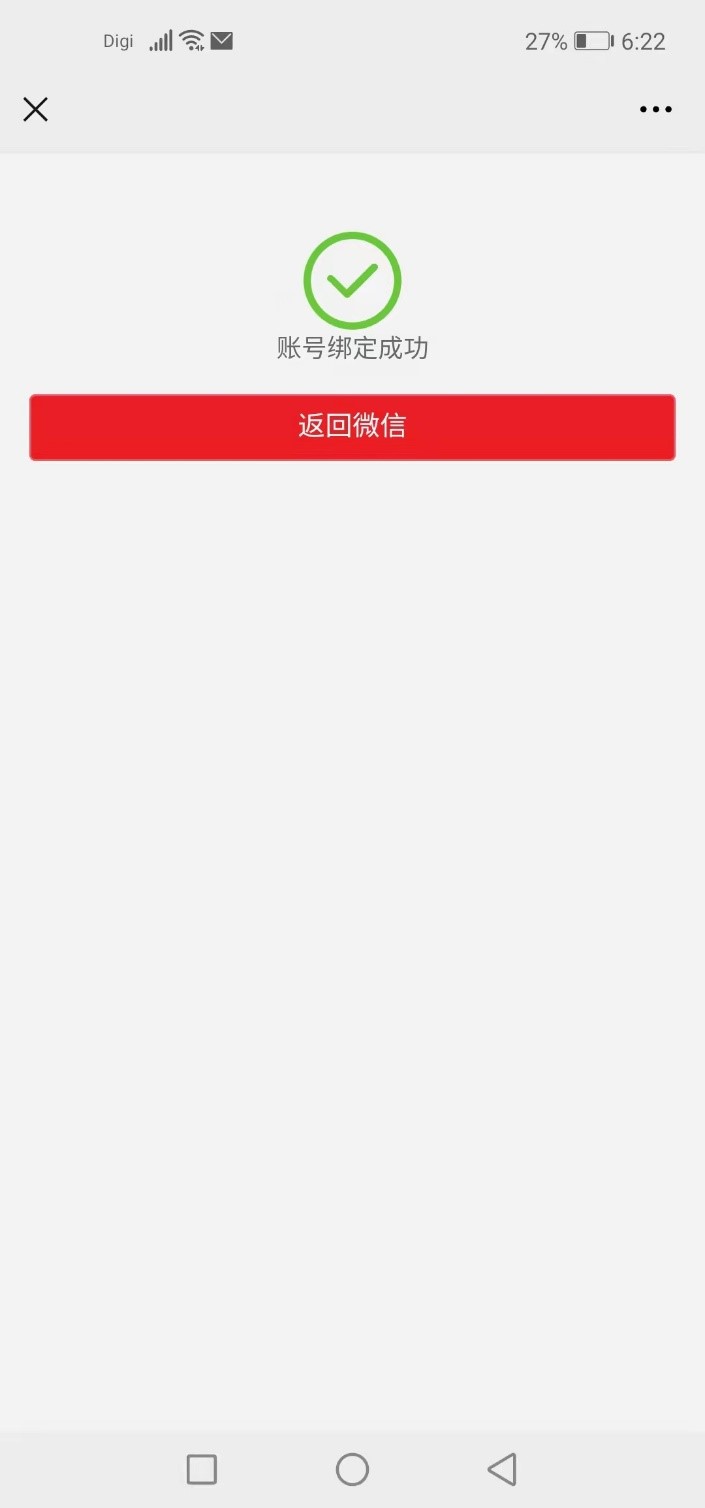Go to the home screen via system home button
This screenshot has height=1508, width=705.
(x=352, y=1469)
